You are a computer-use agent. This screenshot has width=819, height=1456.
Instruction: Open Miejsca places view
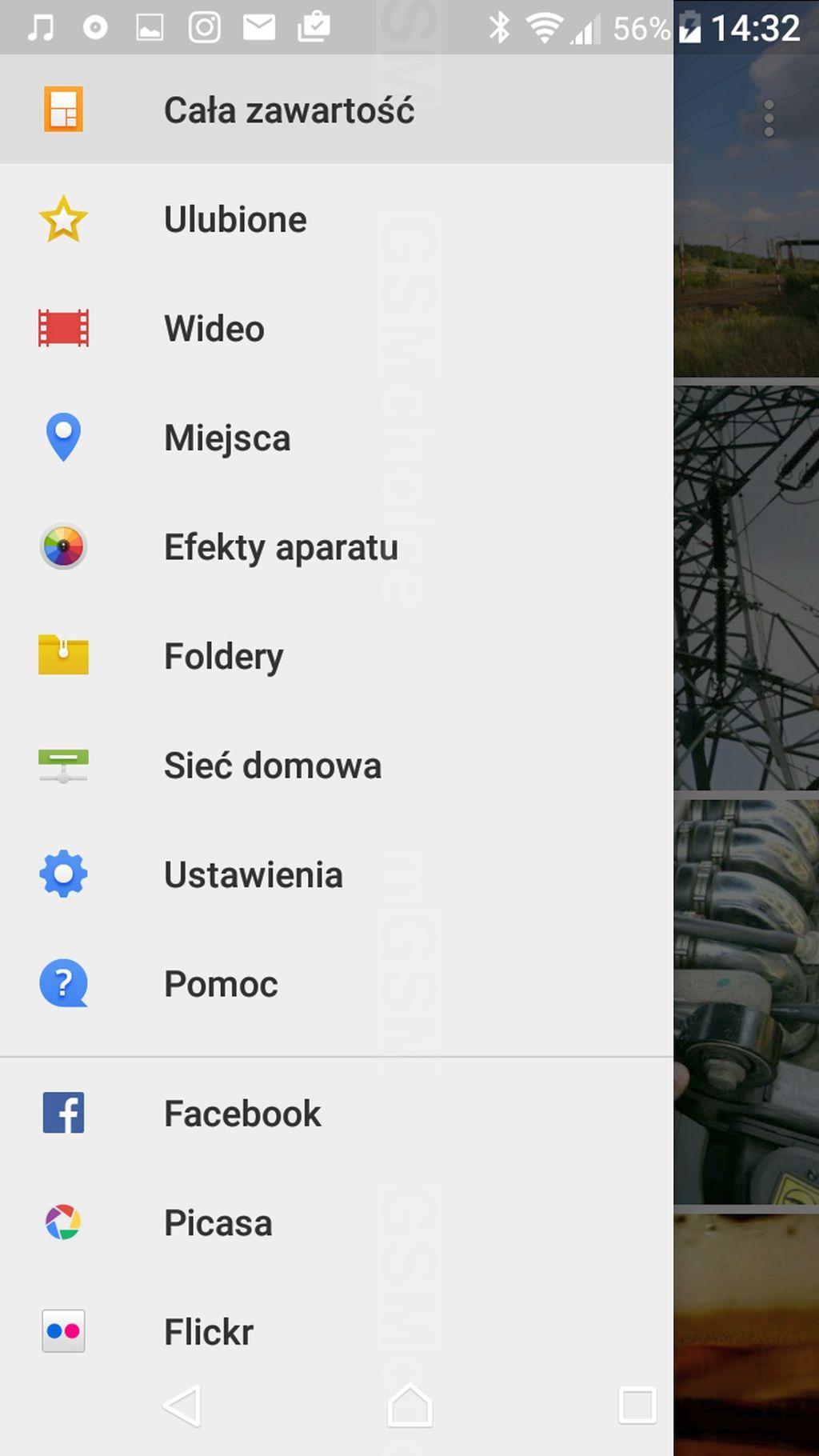tap(336, 438)
